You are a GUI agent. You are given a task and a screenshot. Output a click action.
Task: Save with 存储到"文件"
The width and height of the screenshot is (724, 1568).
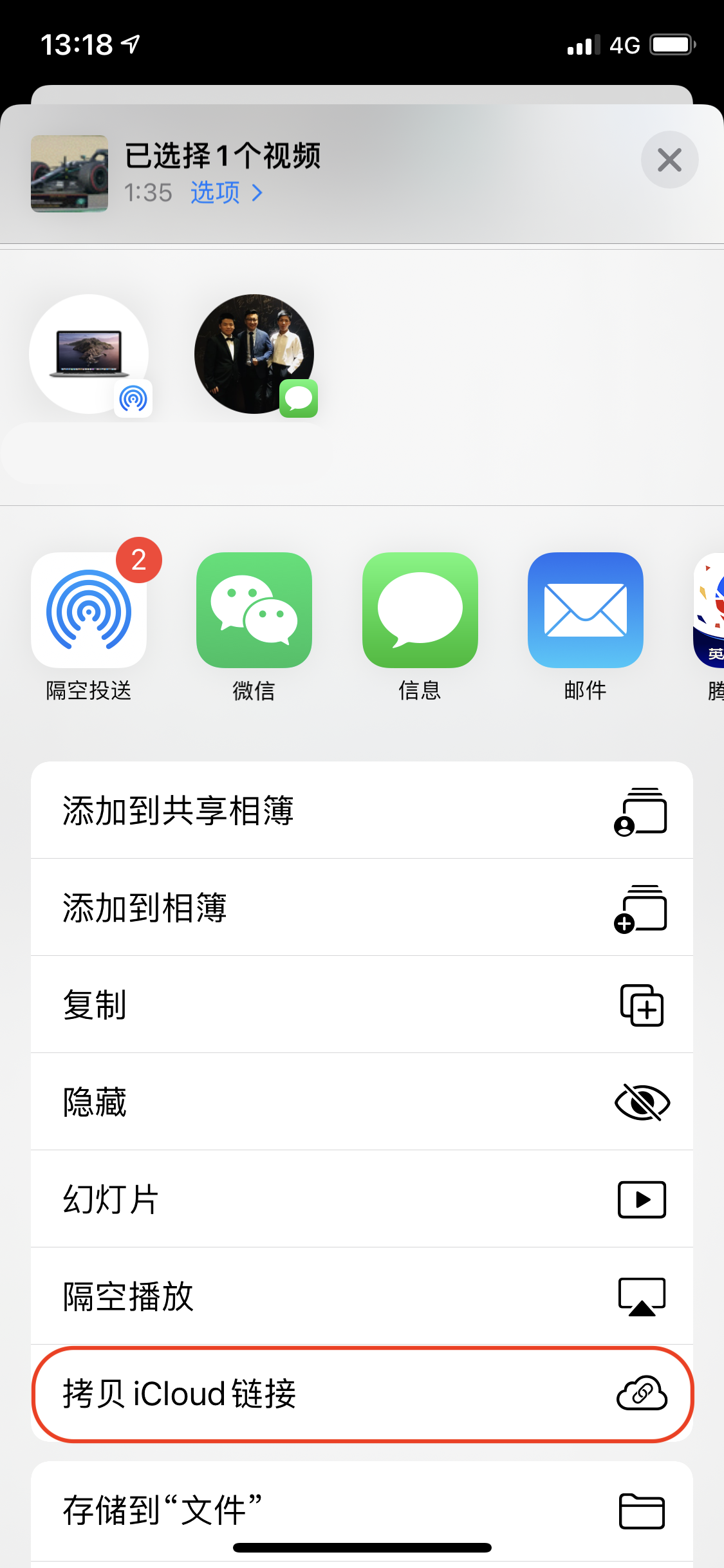click(362, 1509)
